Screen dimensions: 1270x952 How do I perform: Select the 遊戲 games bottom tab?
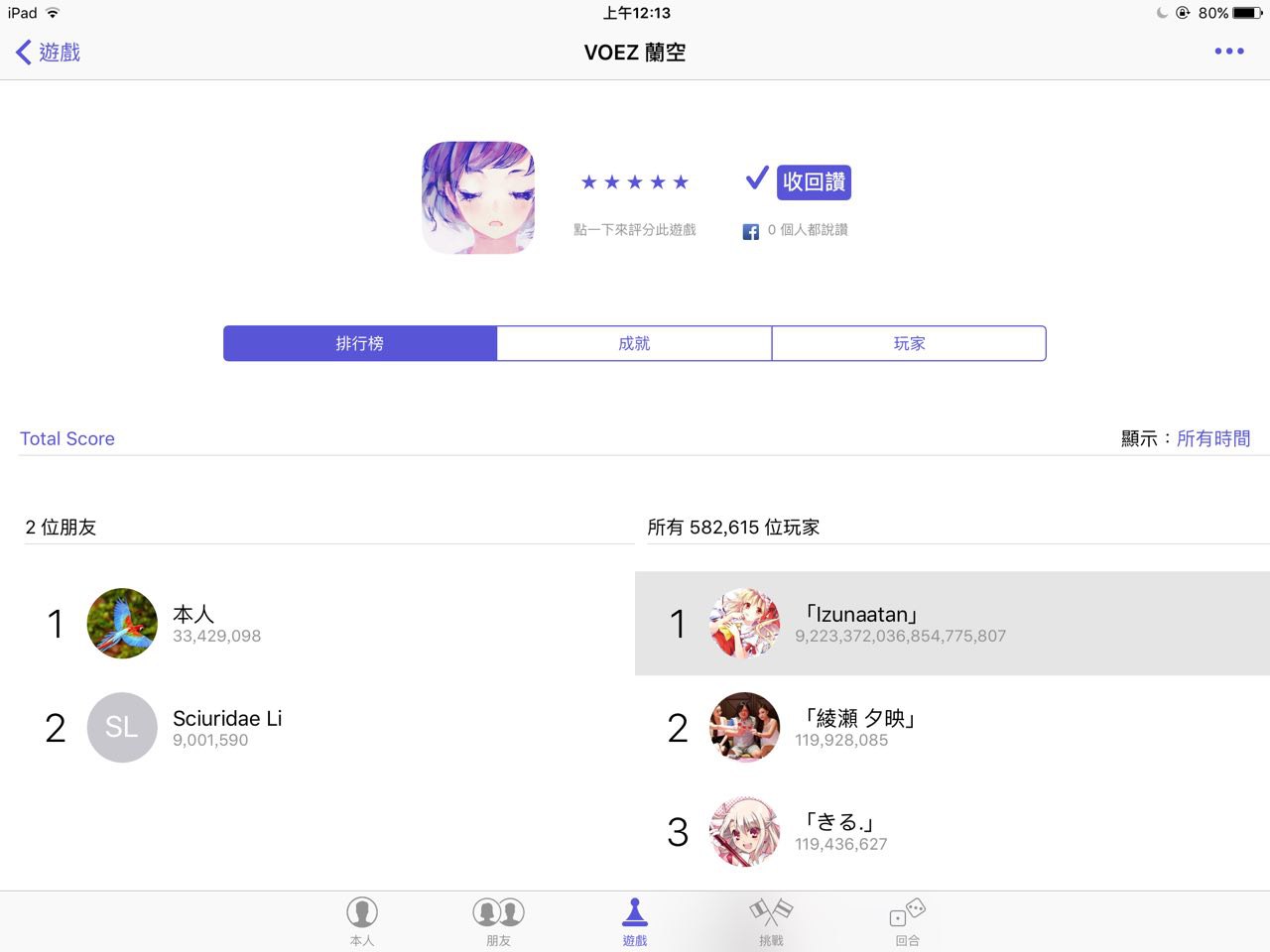click(x=634, y=921)
